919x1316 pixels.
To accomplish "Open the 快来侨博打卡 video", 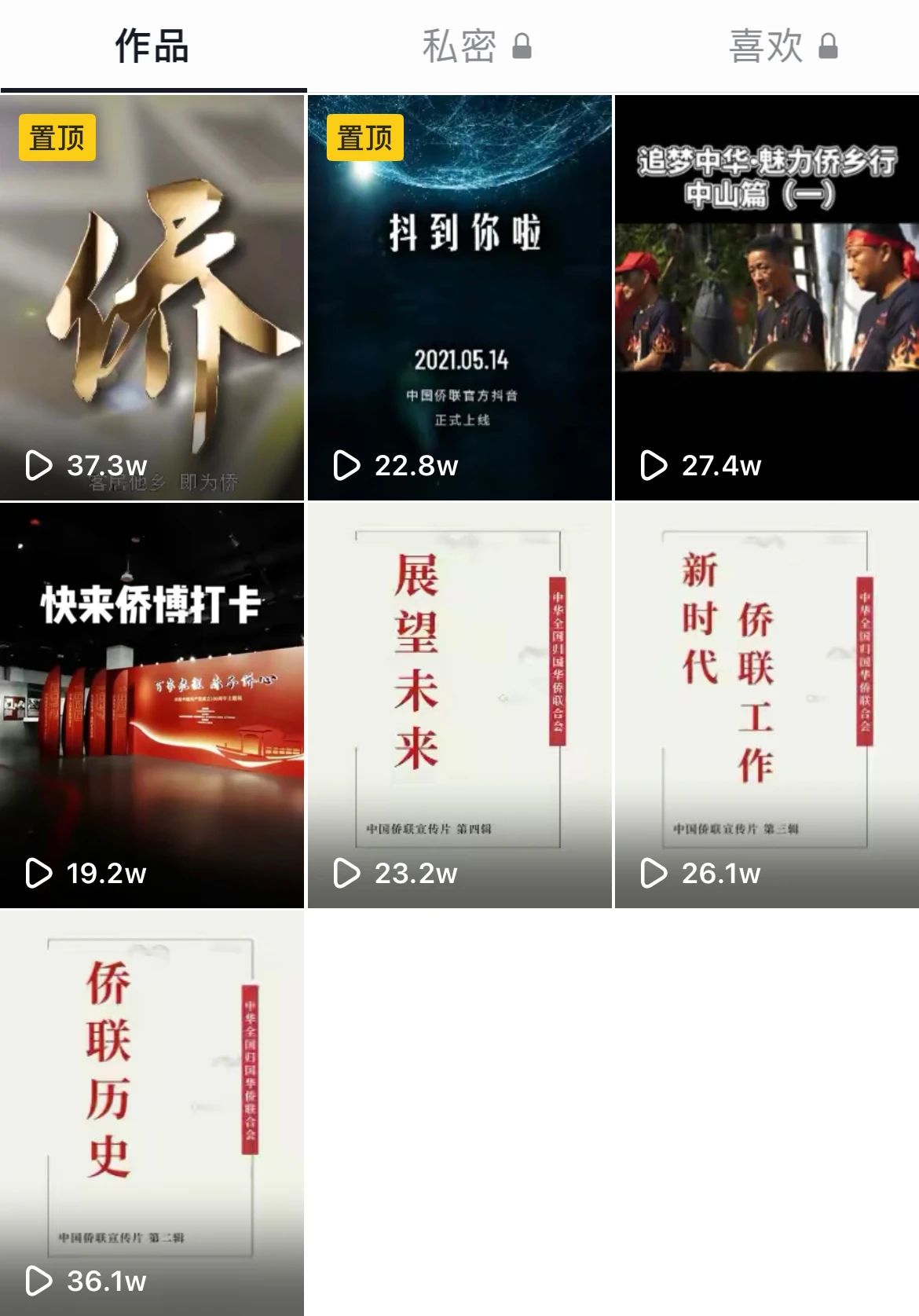I will point(152,705).
